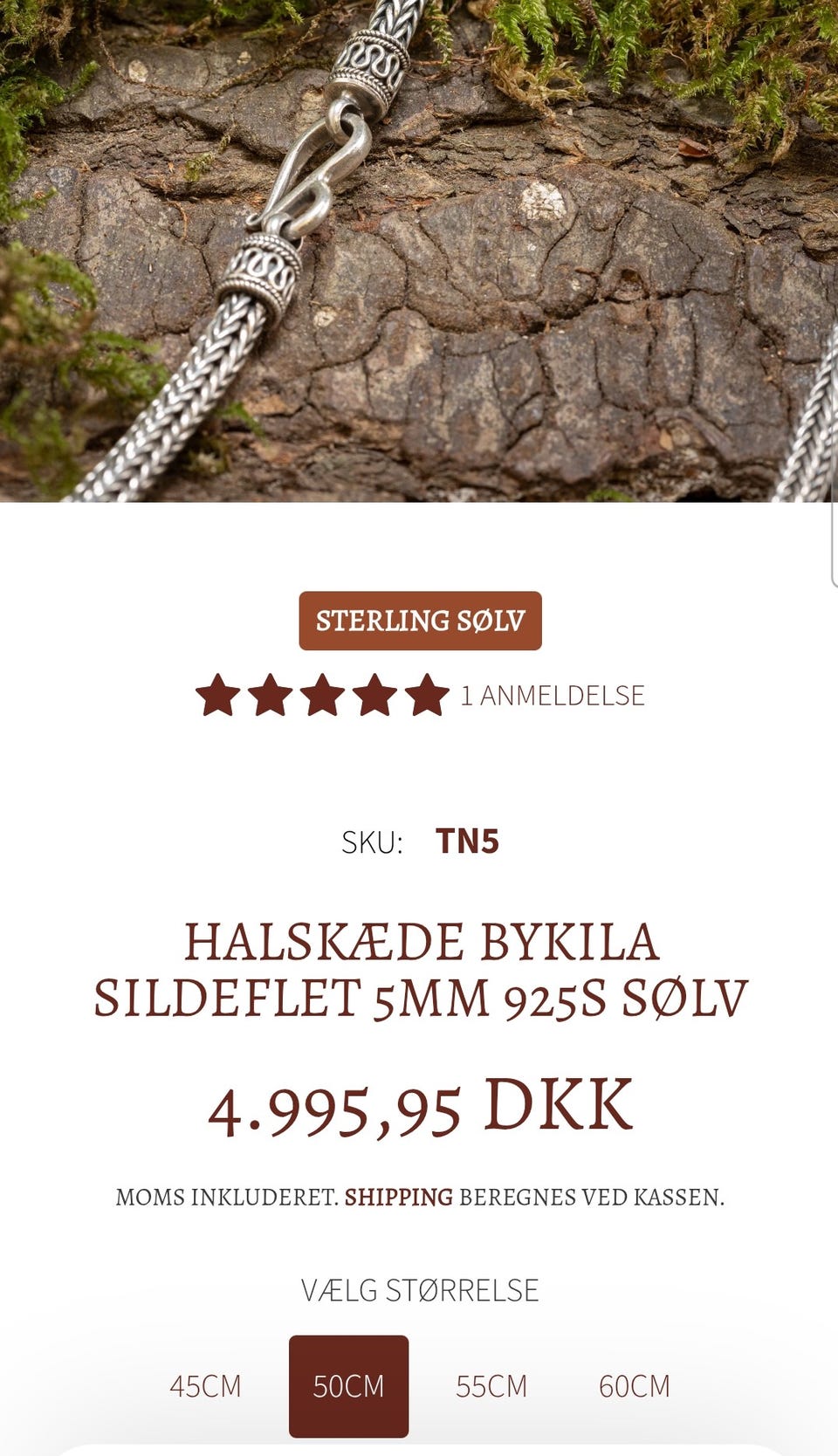Click the STERLING SØLV material badge
This screenshot has width=838, height=1456.
[x=420, y=621]
